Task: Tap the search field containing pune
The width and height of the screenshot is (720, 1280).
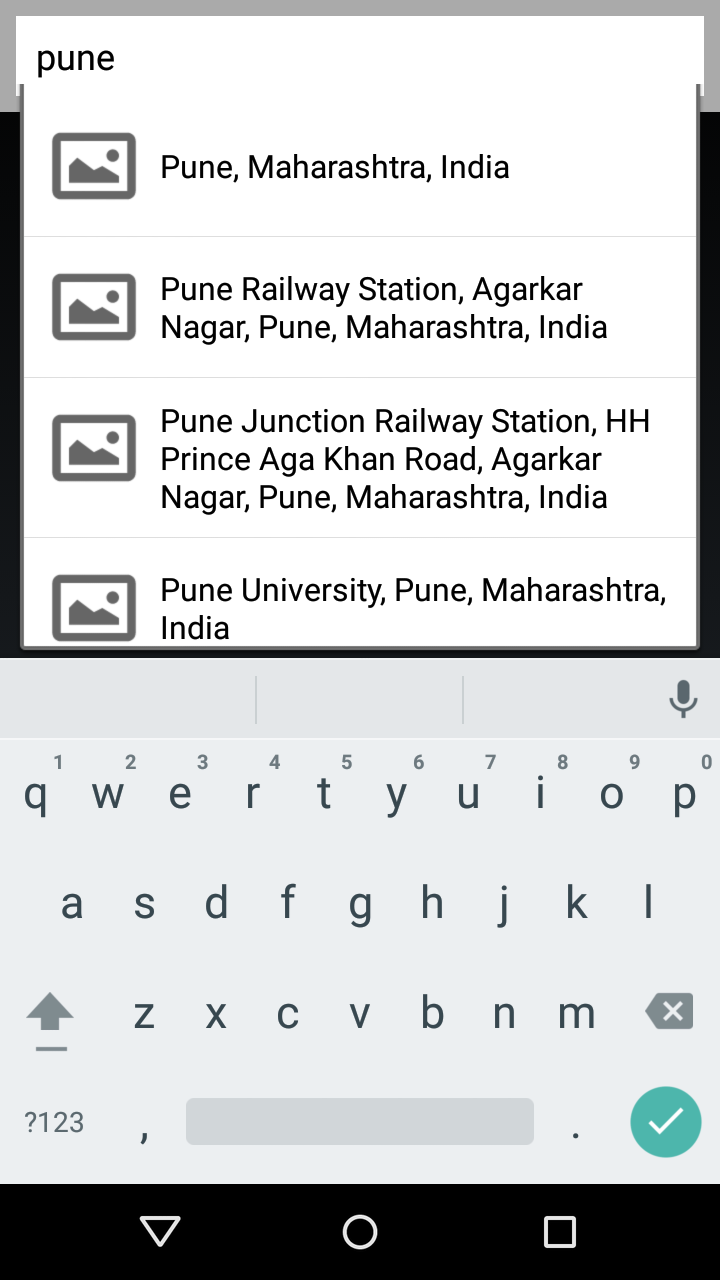Action: (360, 57)
